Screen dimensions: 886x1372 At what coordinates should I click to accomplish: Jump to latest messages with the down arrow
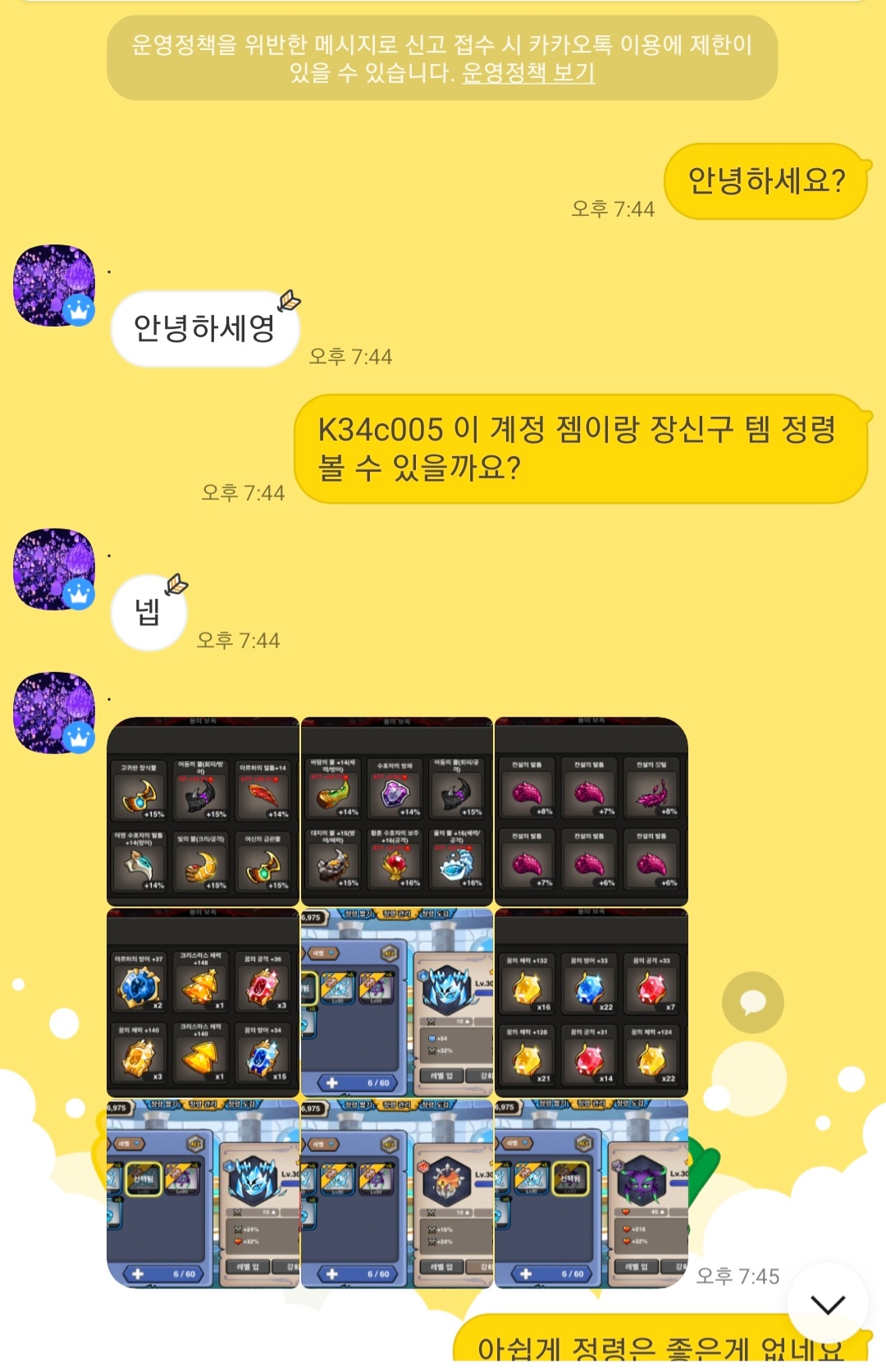point(827,1304)
